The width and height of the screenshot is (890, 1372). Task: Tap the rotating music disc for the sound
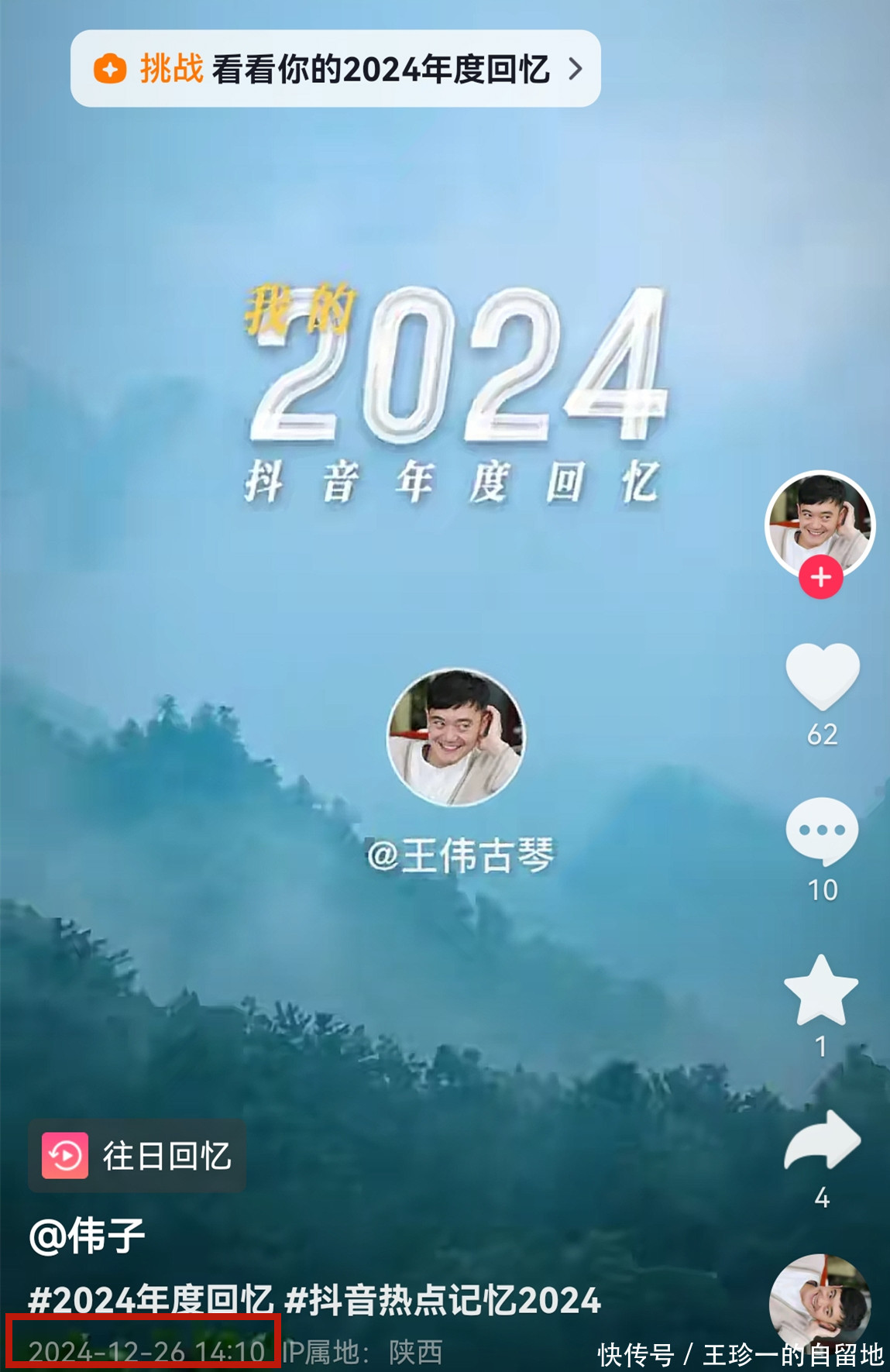820,1304
